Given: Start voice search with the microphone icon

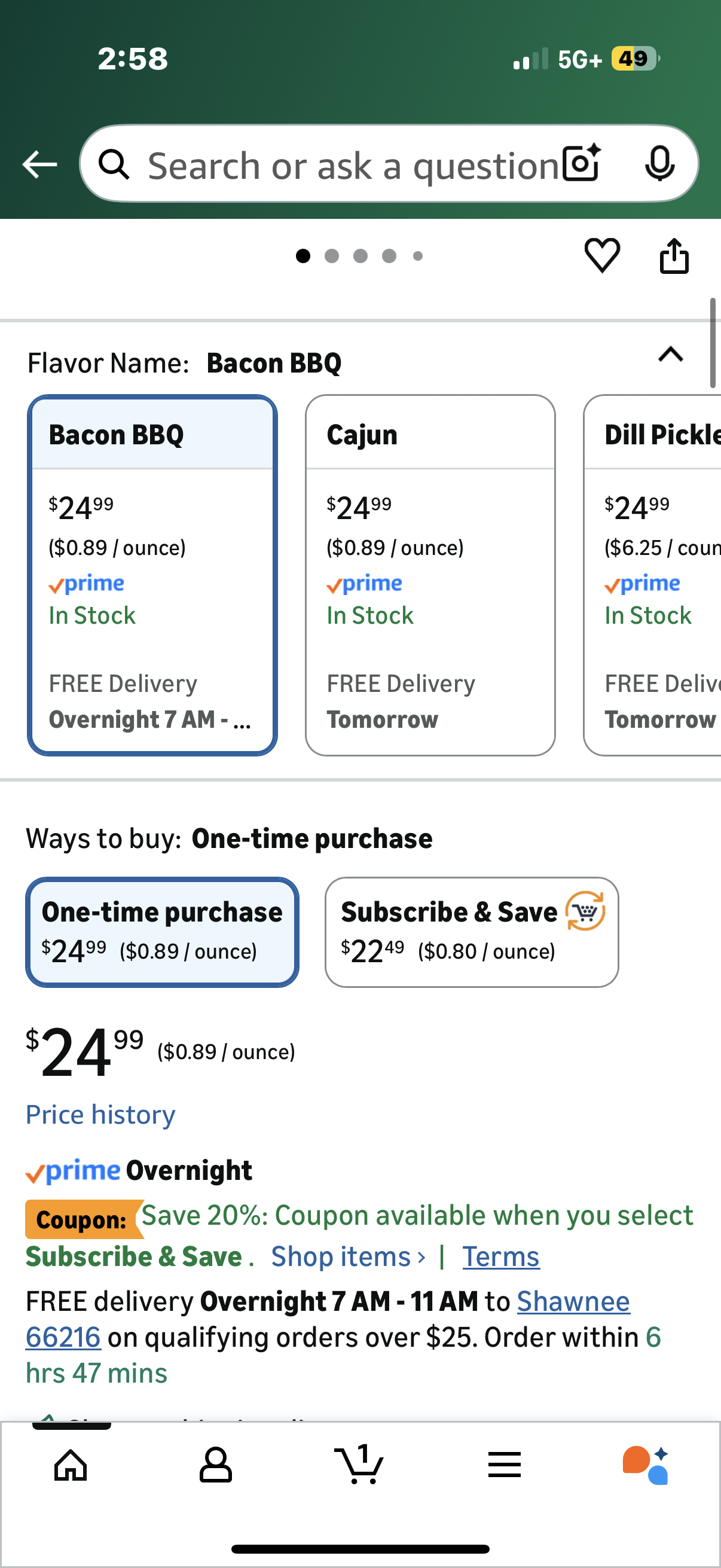Looking at the screenshot, I should pyautogui.click(x=660, y=164).
